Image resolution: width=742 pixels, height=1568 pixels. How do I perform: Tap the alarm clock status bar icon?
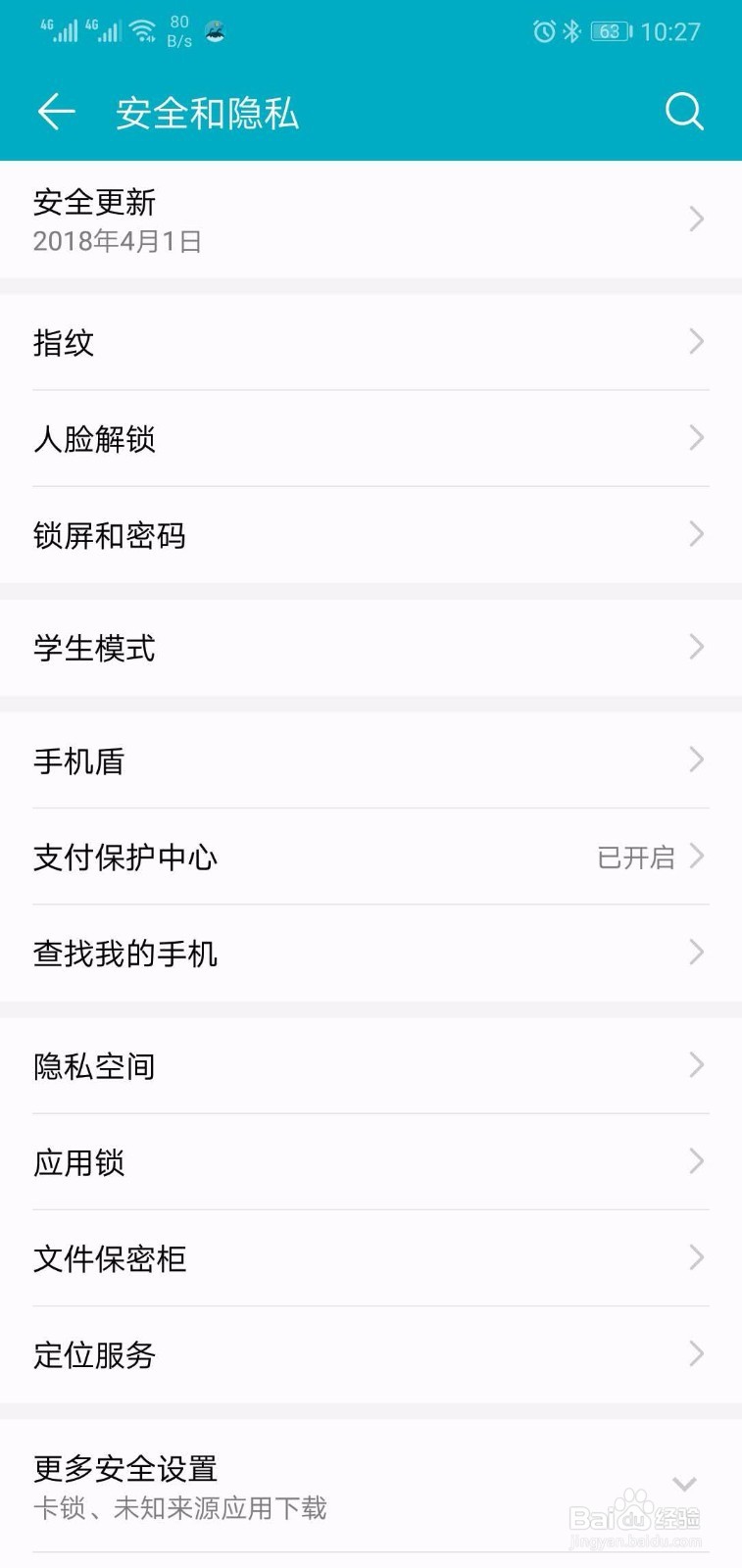point(542,31)
